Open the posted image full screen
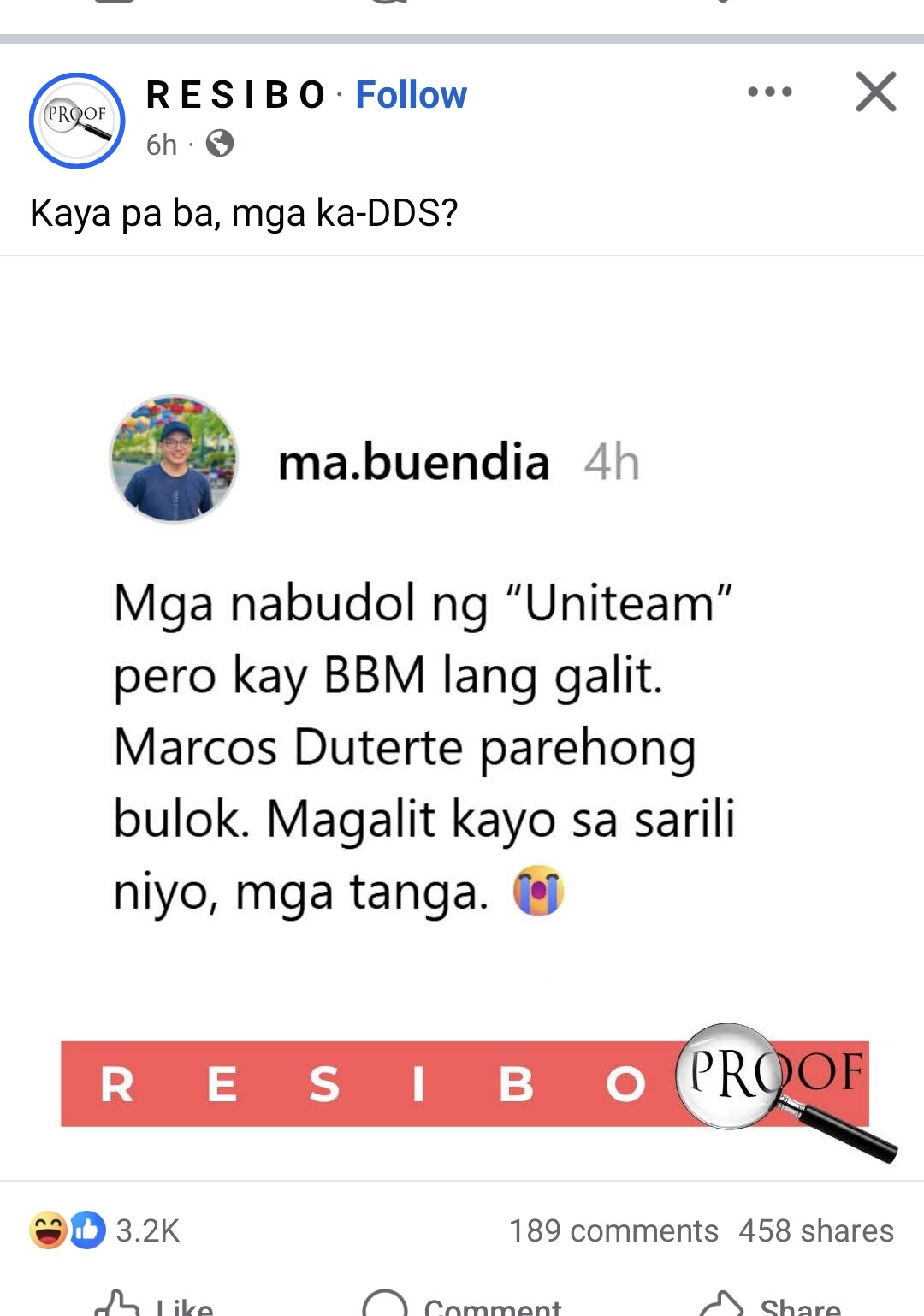This screenshot has height=1316, width=924. point(462,719)
